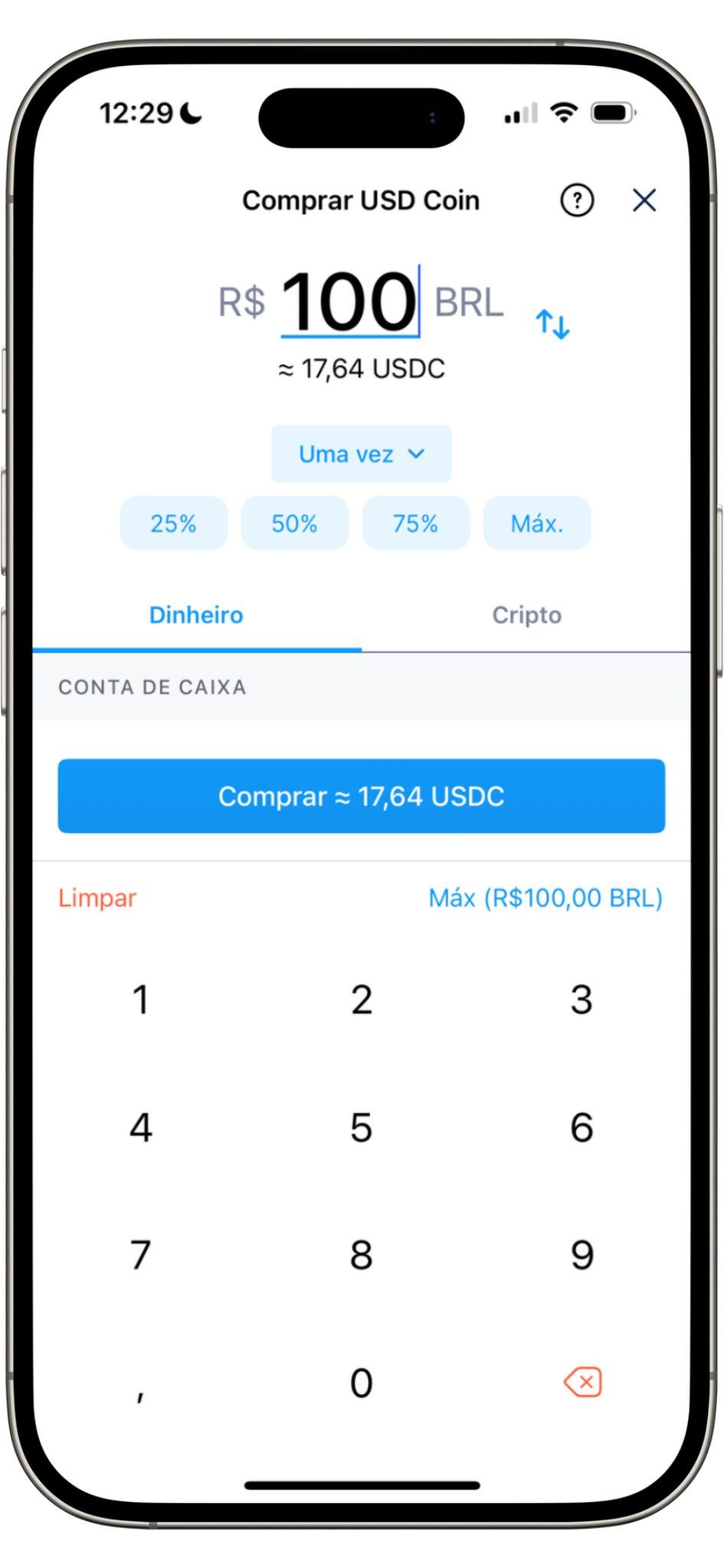Select the 50% amount chip
The width and height of the screenshot is (724, 1568).
[x=295, y=524]
